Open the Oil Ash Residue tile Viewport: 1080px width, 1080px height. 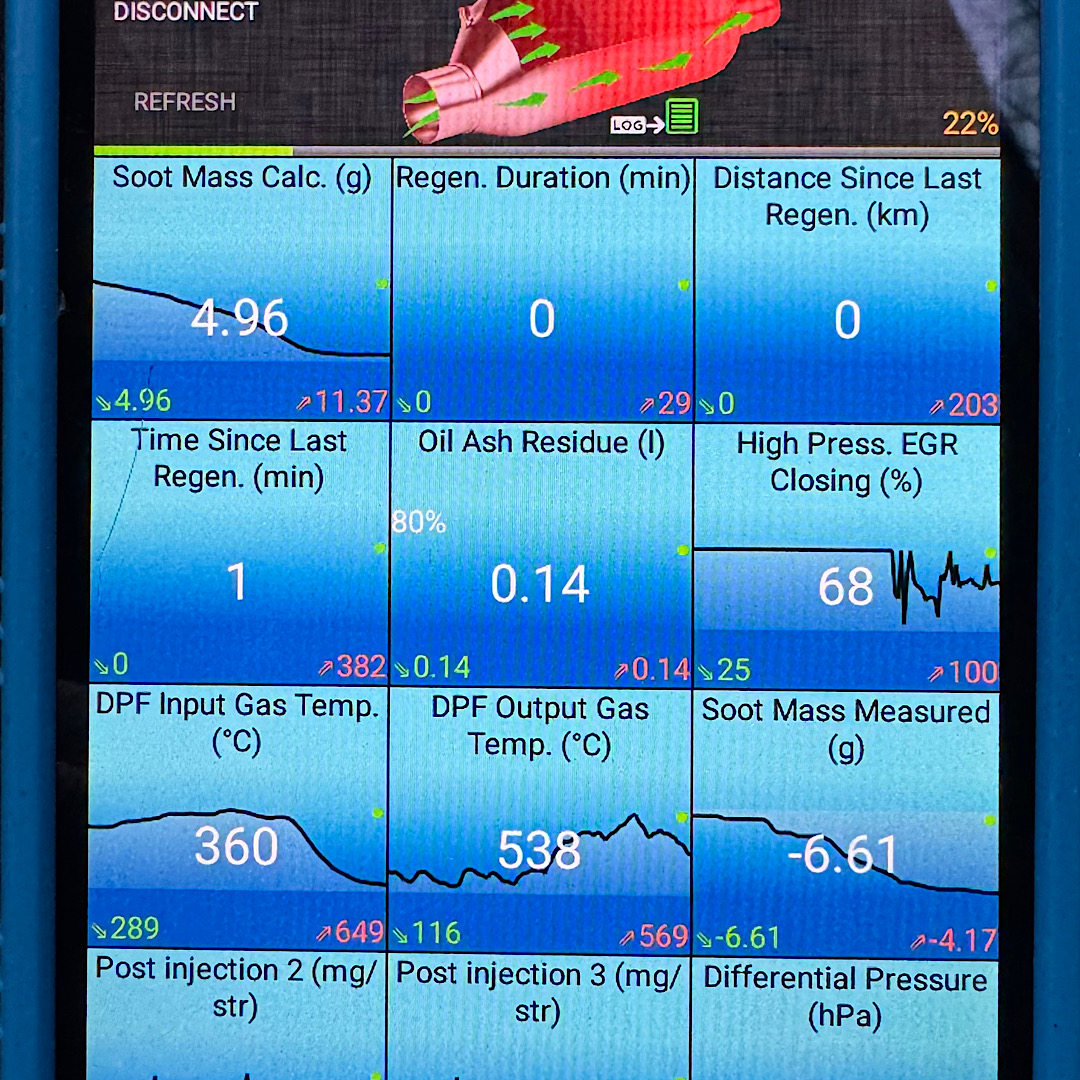pyautogui.click(x=541, y=555)
